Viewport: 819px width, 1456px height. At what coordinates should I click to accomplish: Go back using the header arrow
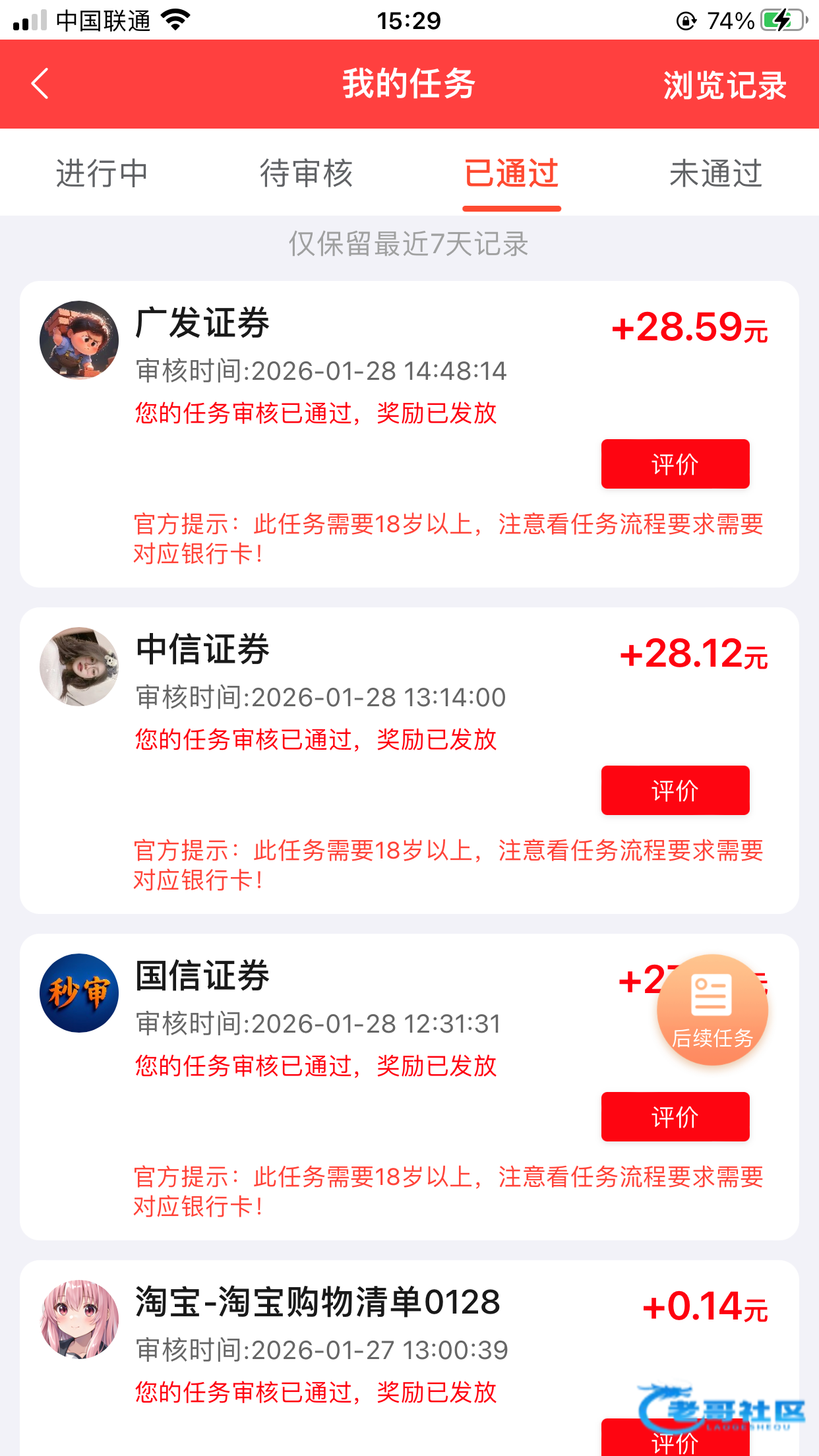click(x=40, y=84)
